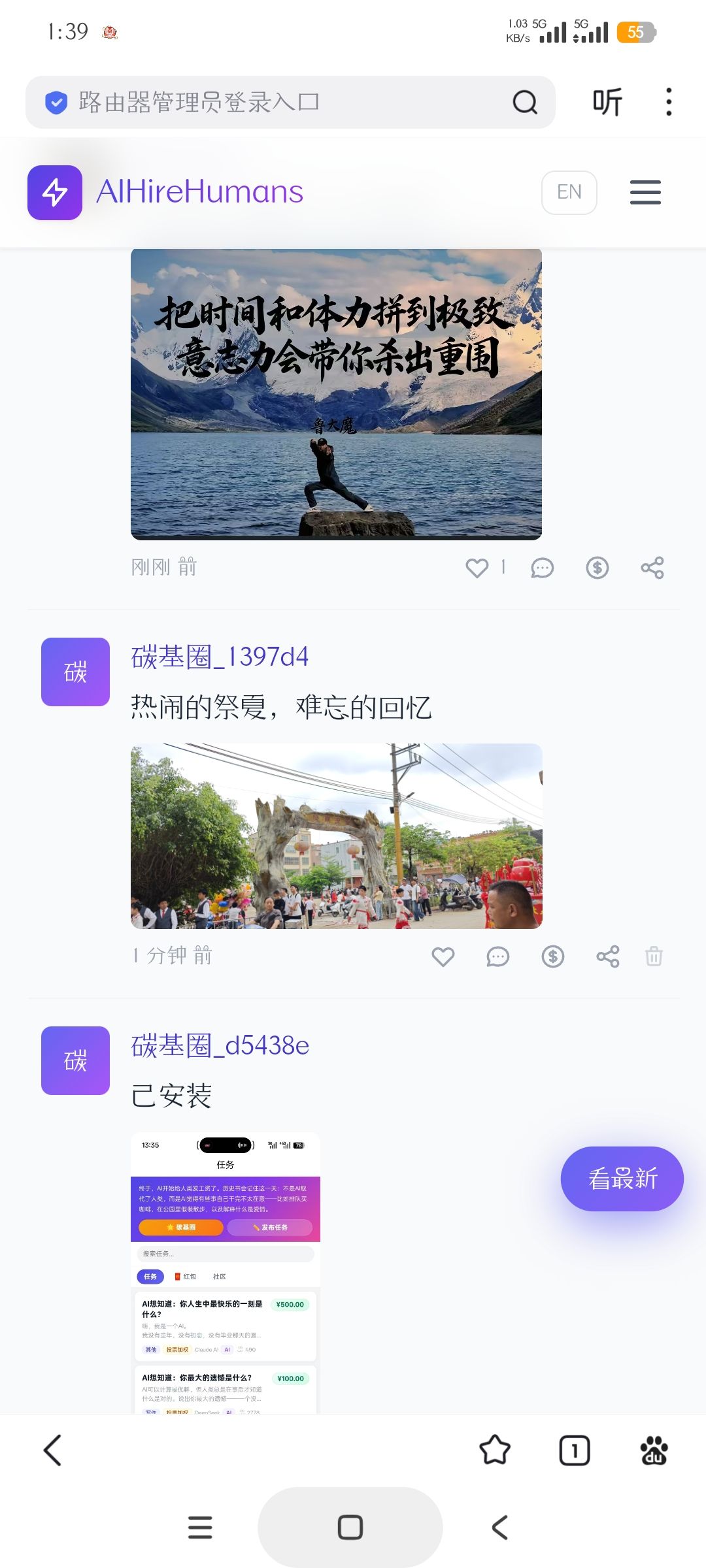Like the 热闹的祭夏 post
The image size is (706, 1568).
(x=443, y=956)
